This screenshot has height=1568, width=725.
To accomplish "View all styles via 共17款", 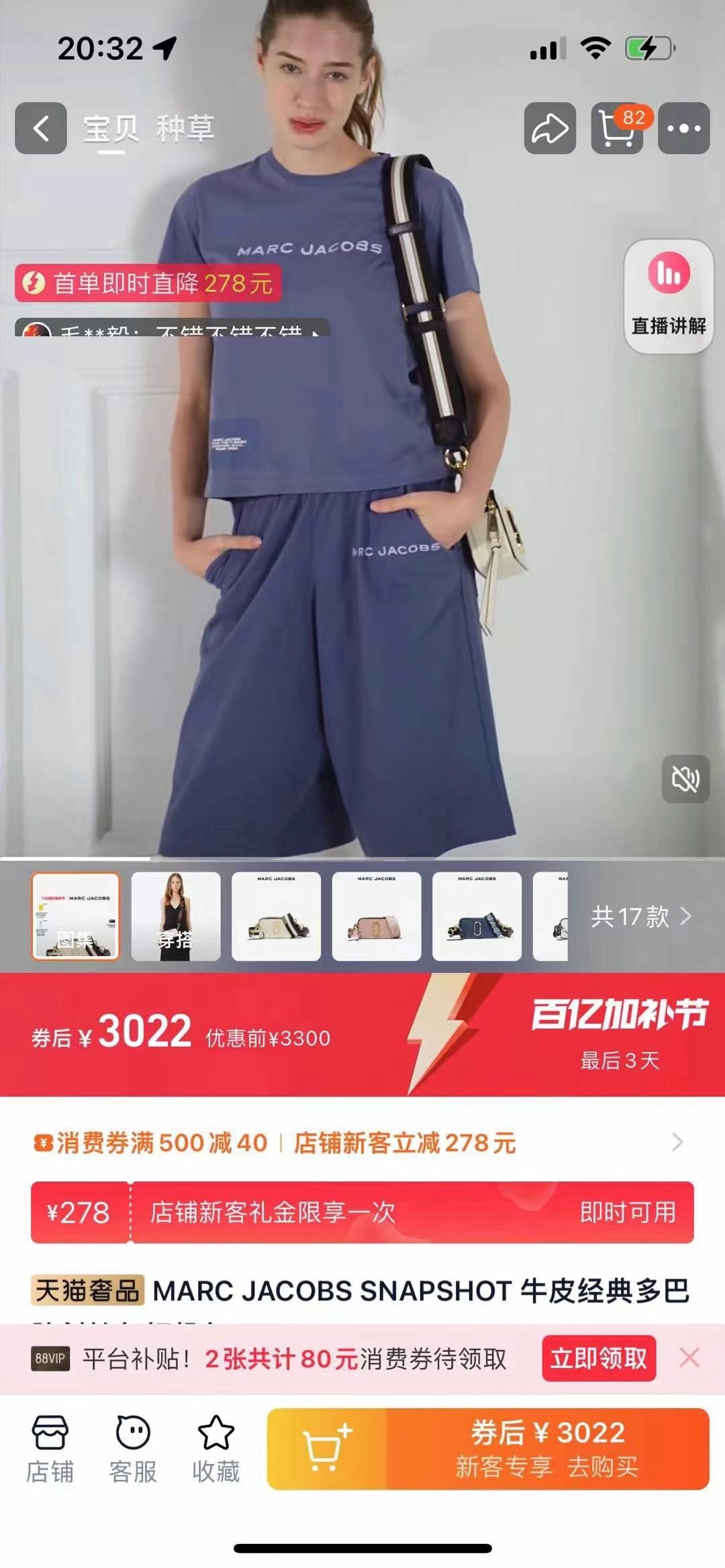I will pos(640,917).
